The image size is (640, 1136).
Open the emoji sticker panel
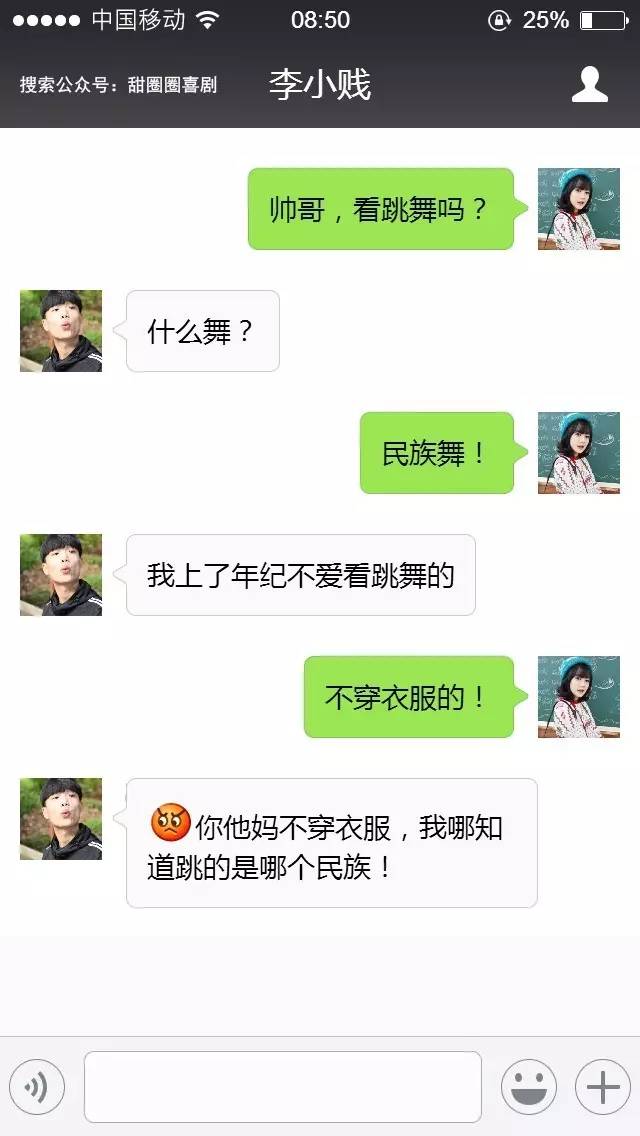point(528,1087)
